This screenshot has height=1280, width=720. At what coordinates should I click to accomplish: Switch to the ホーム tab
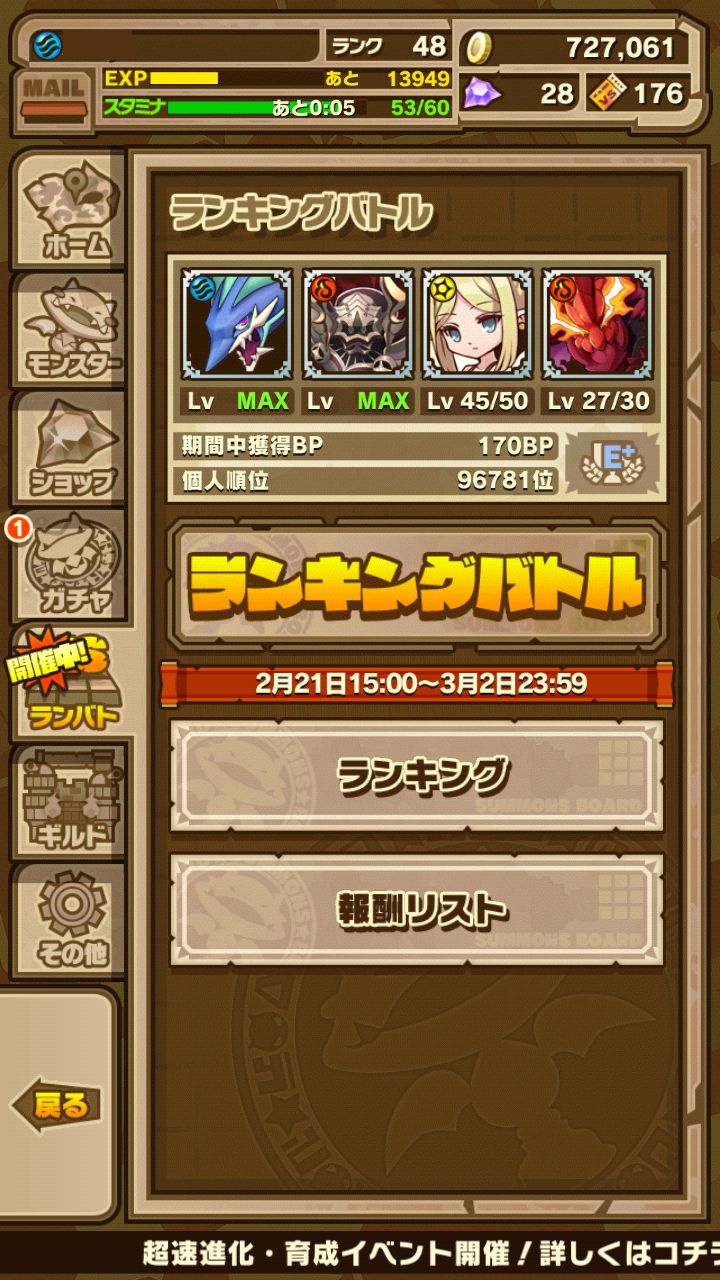[x=68, y=208]
